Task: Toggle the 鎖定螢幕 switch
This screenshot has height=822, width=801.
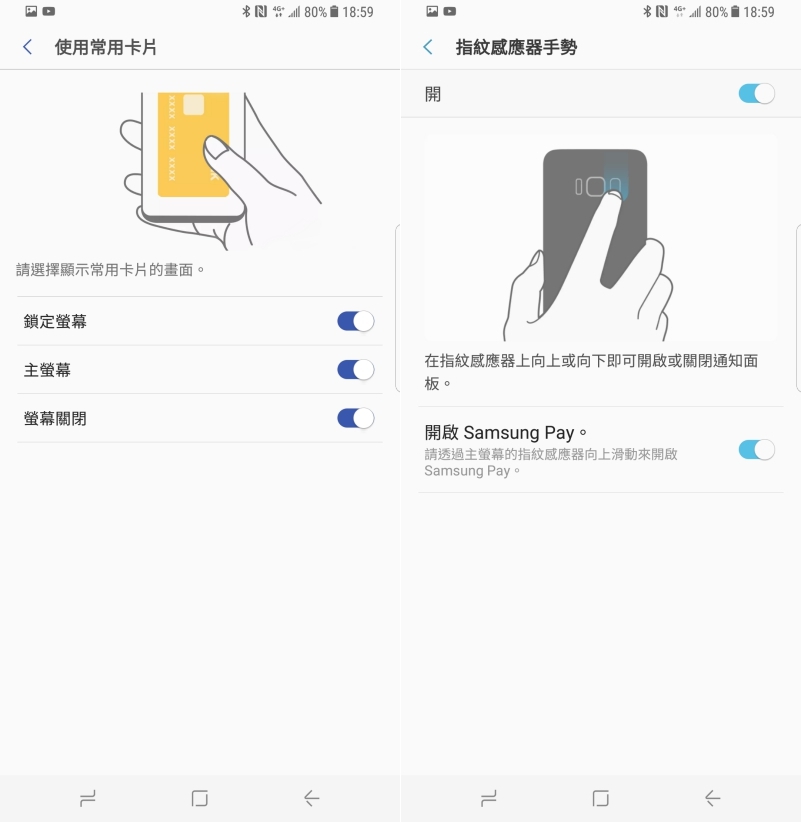Action: click(355, 321)
